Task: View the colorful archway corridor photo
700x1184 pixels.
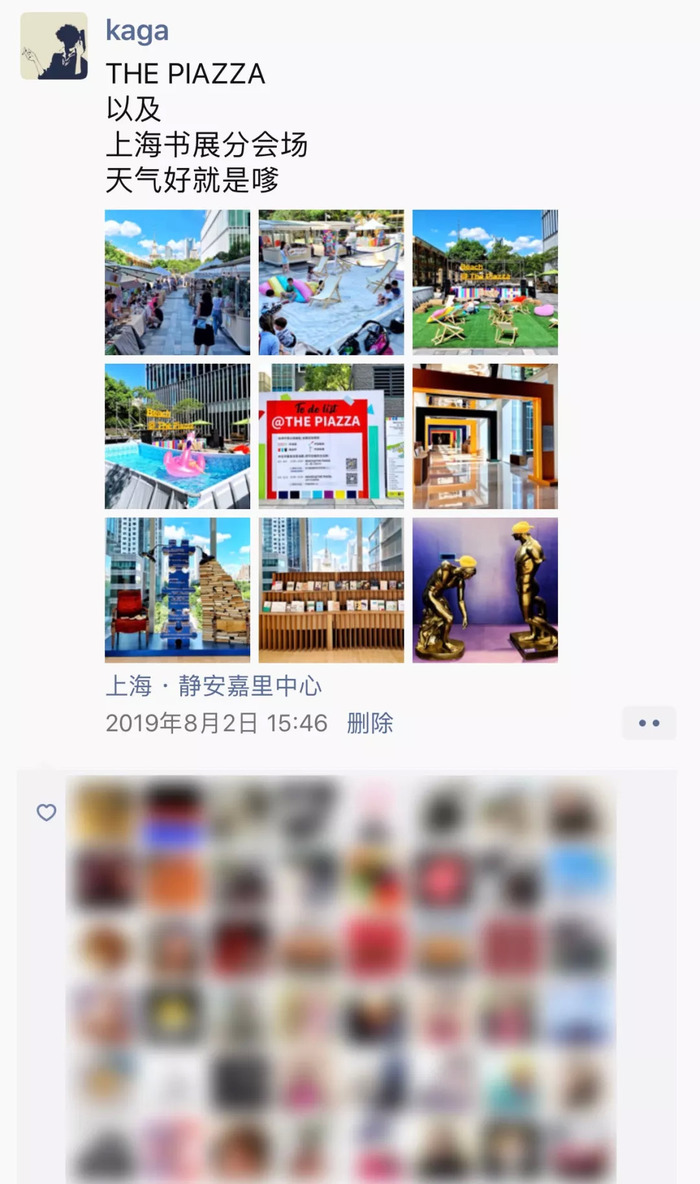Action: click(485, 436)
